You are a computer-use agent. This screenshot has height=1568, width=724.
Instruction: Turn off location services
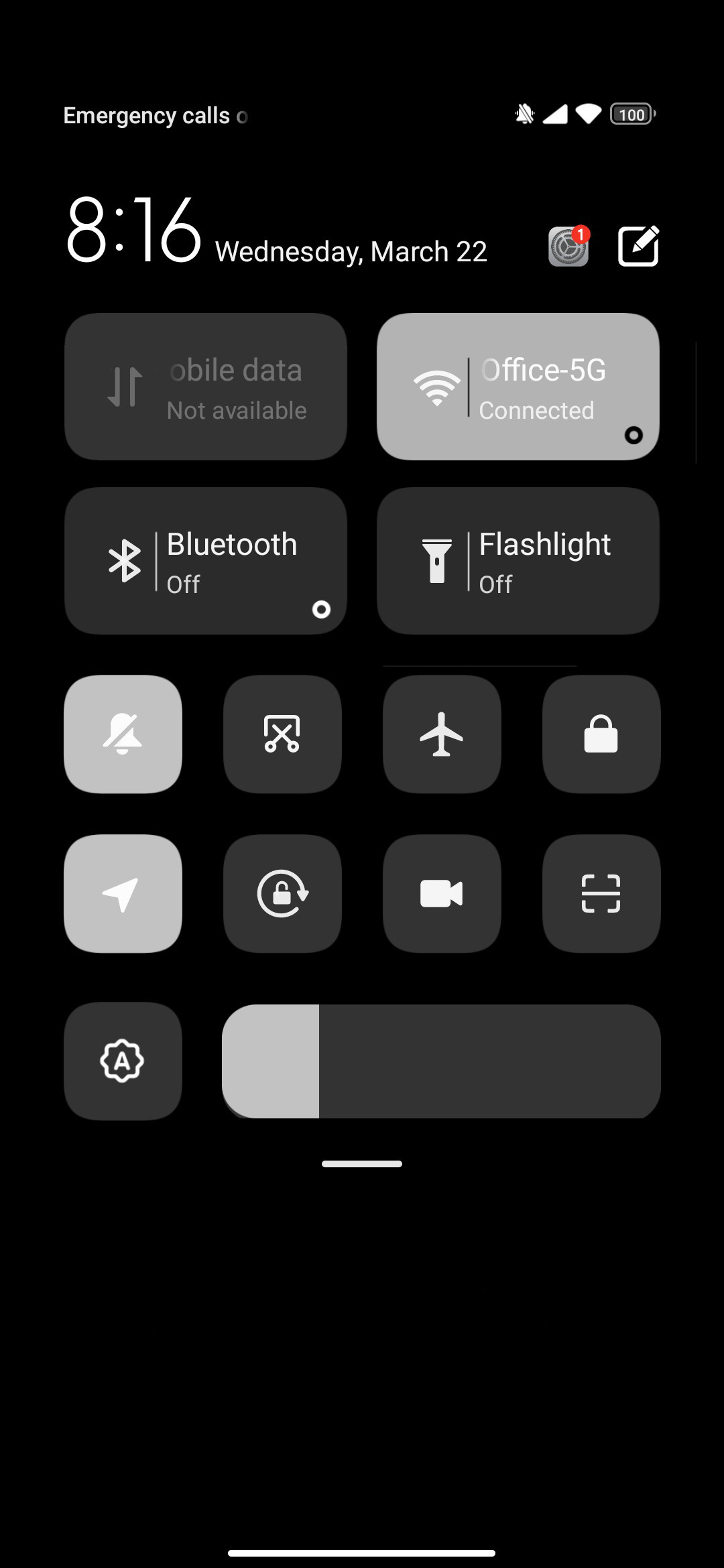tap(123, 893)
